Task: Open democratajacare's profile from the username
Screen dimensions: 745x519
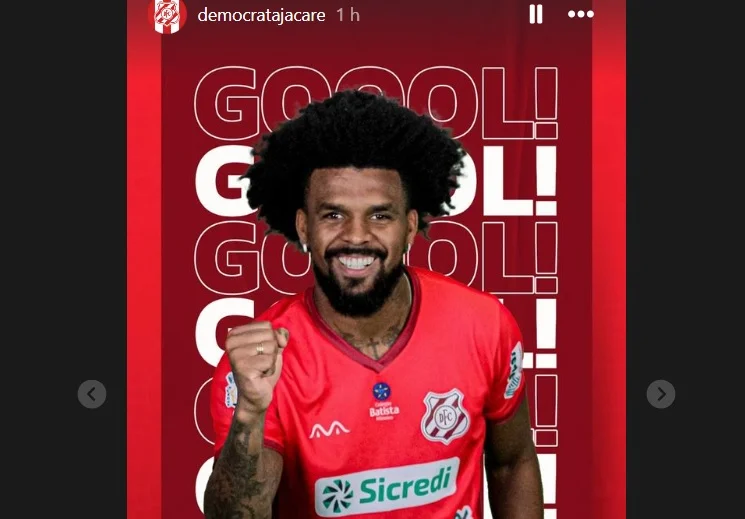Action: coord(261,15)
